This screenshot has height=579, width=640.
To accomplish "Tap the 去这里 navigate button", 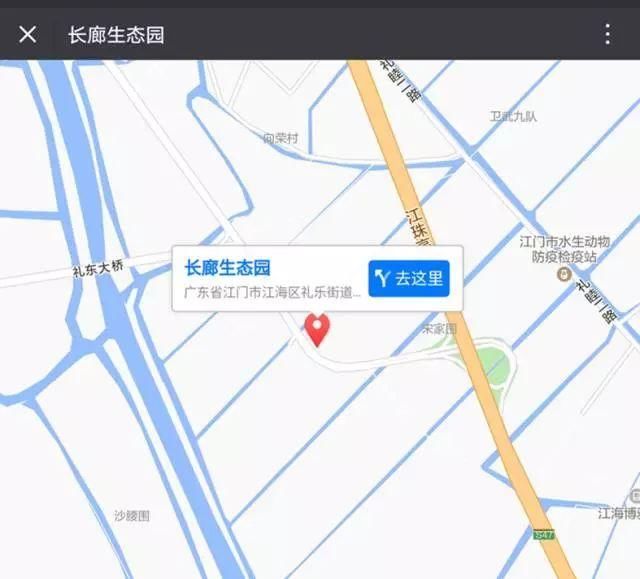I will click(x=409, y=279).
